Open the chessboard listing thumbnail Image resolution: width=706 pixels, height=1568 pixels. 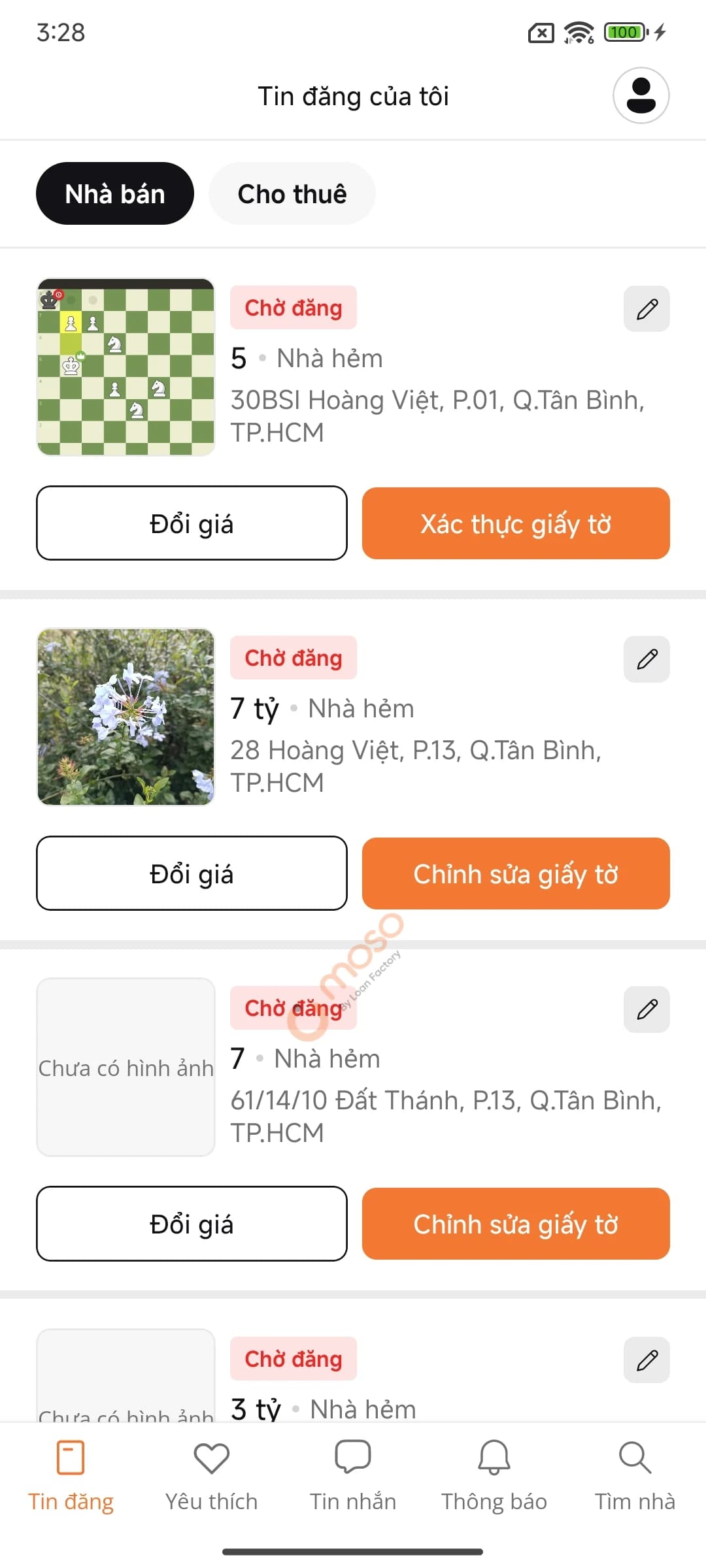126,366
